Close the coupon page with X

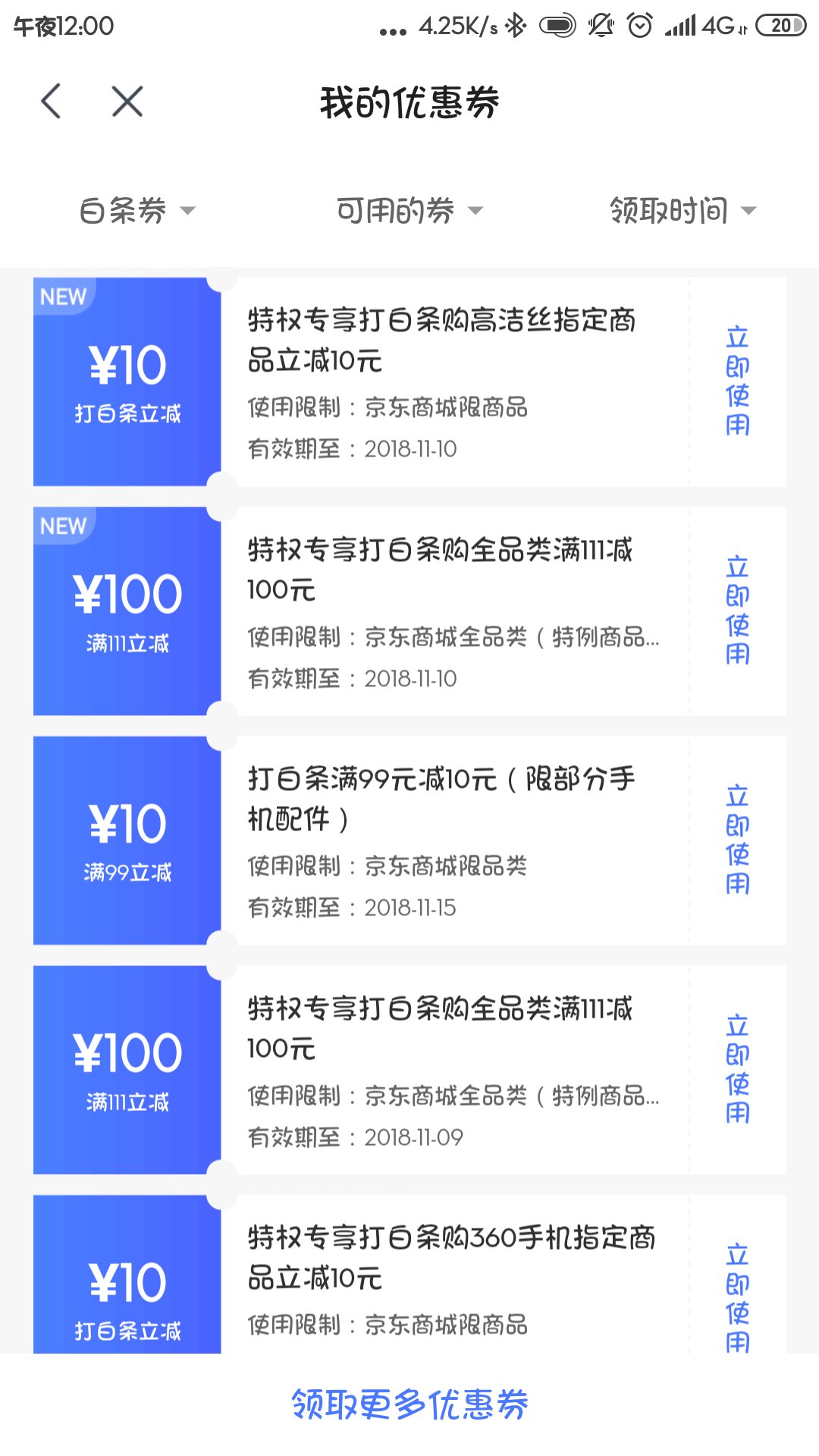[x=127, y=102]
